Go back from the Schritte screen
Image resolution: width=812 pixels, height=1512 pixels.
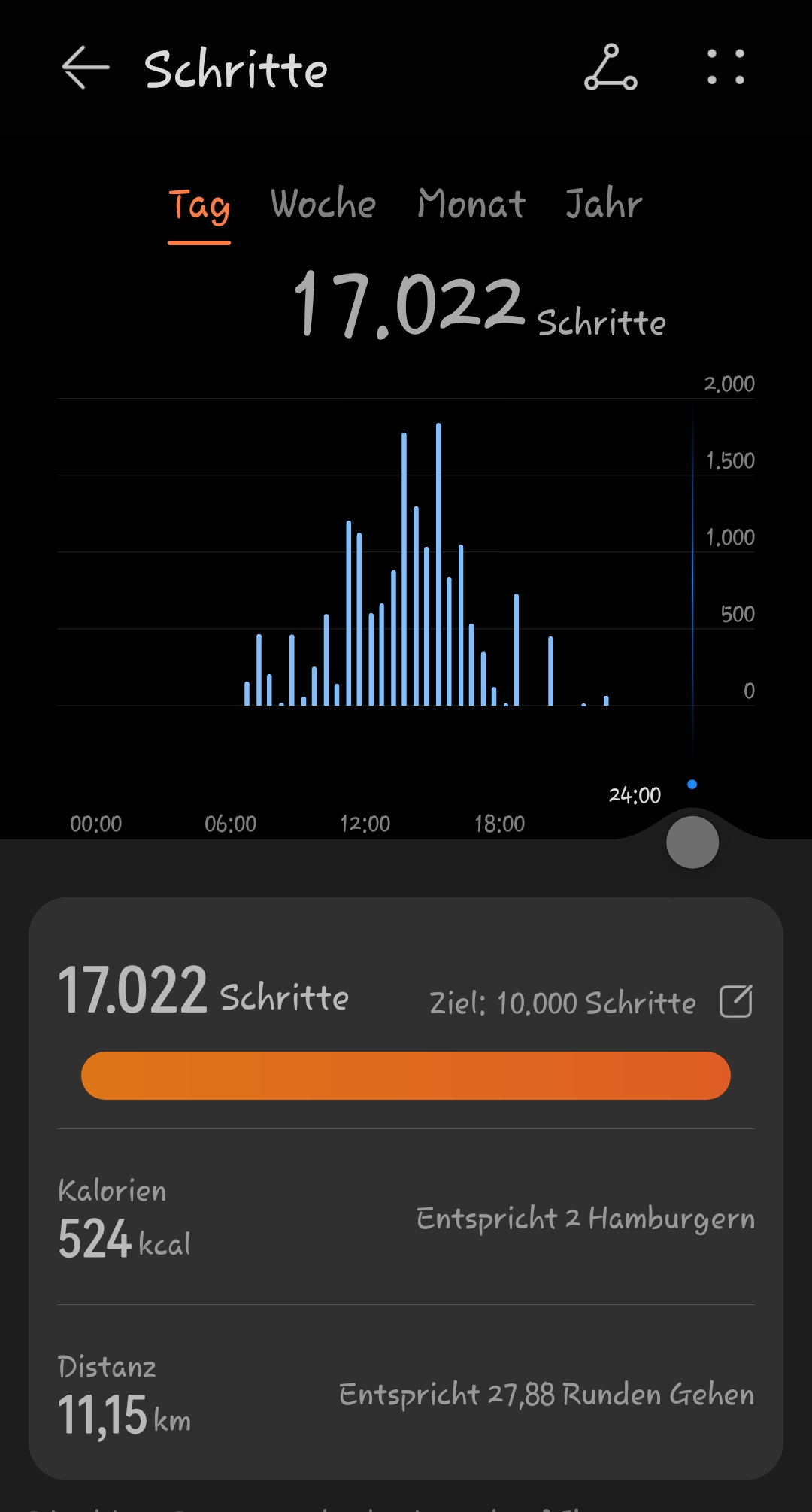pos(85,68)
